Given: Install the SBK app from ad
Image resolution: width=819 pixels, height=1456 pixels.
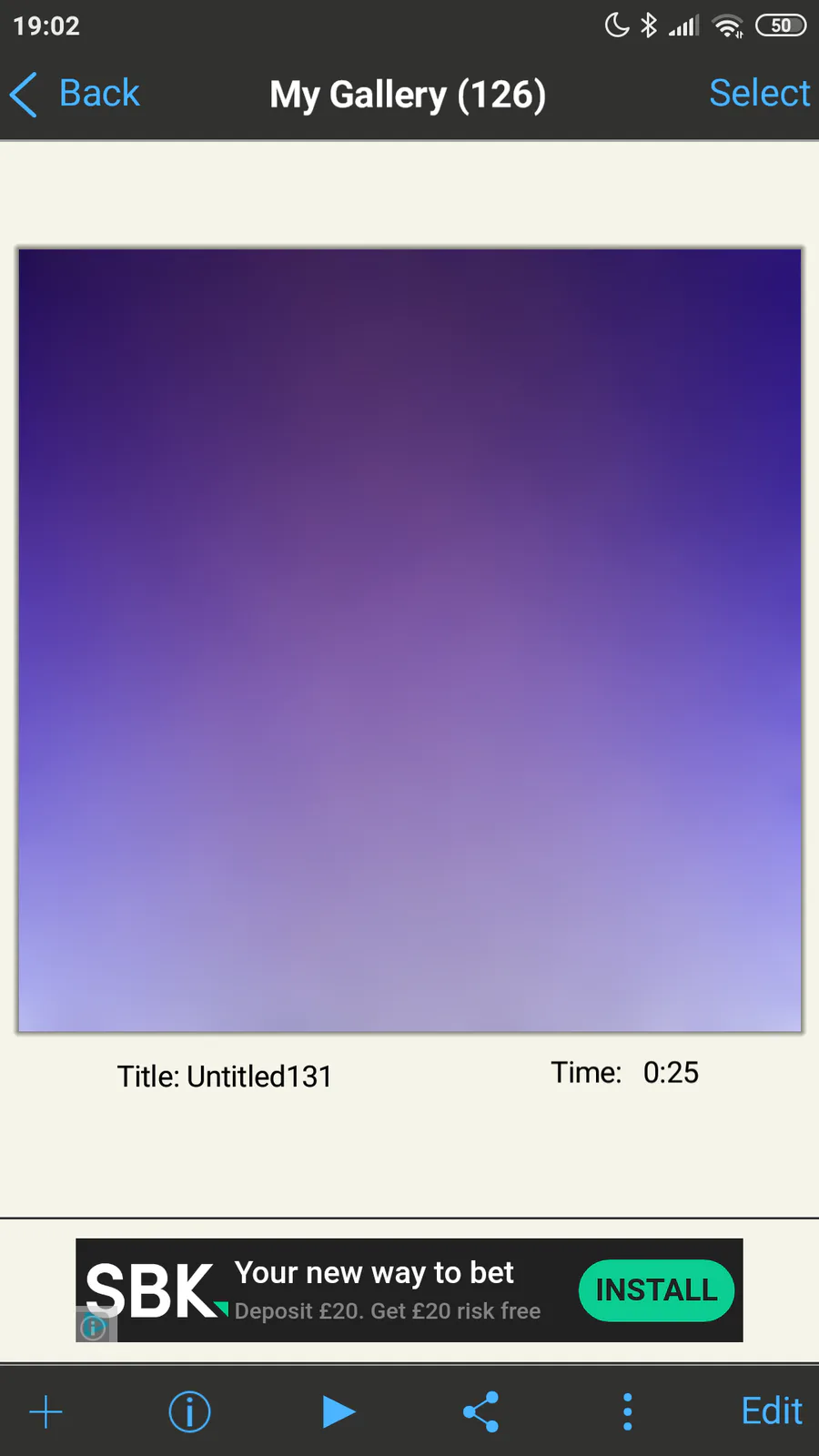Looking at the screenshot, I should pyautogui.click(x=656, y=1290).
